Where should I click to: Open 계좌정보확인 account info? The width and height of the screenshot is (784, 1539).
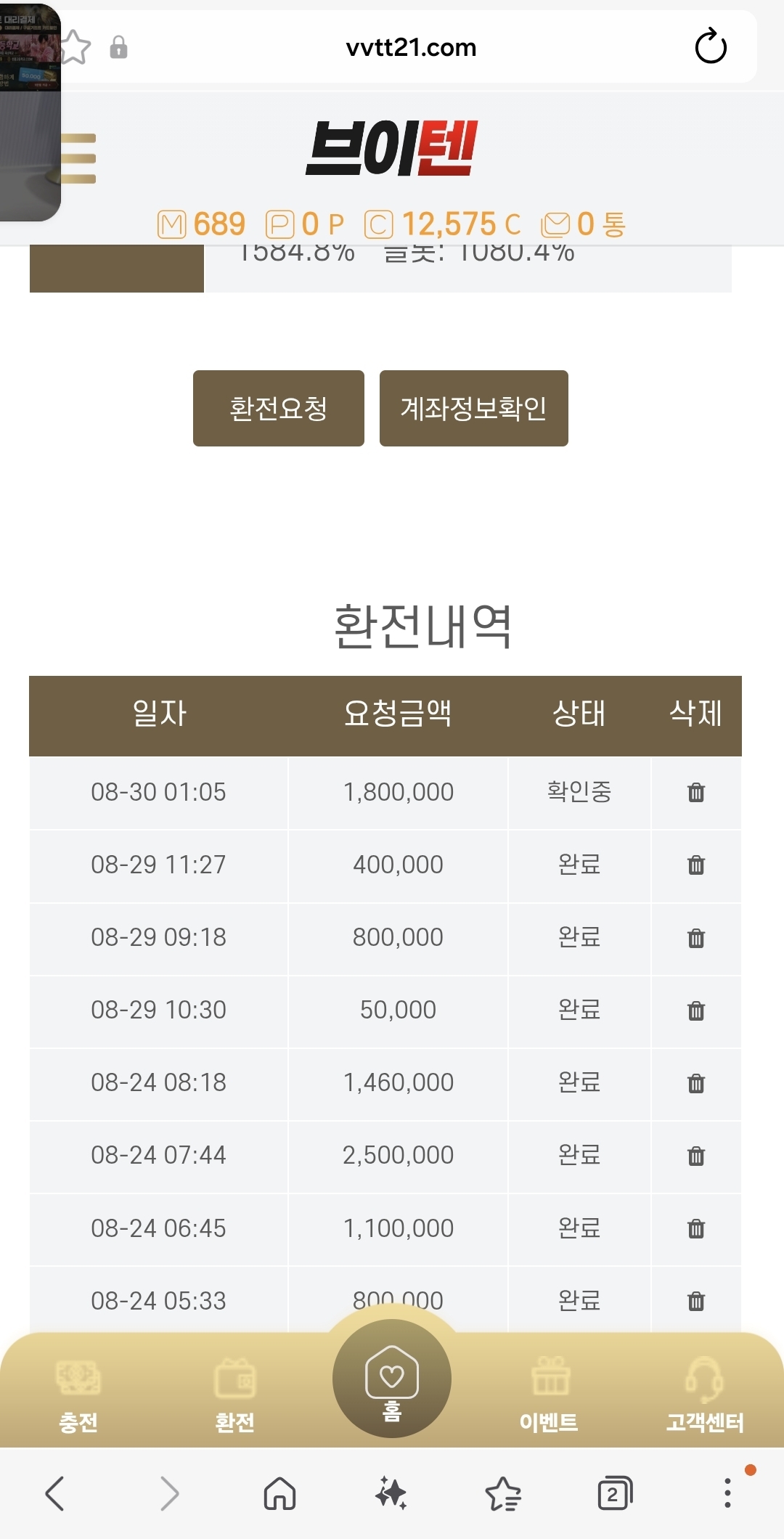click(473, 408)
